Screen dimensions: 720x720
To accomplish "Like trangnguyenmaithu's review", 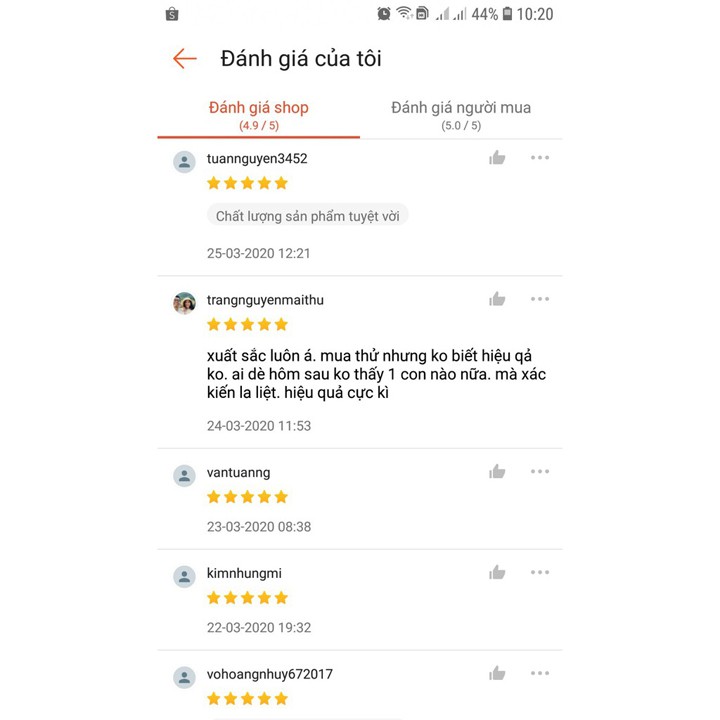I will pyautogui.click(x=497, y=299).
